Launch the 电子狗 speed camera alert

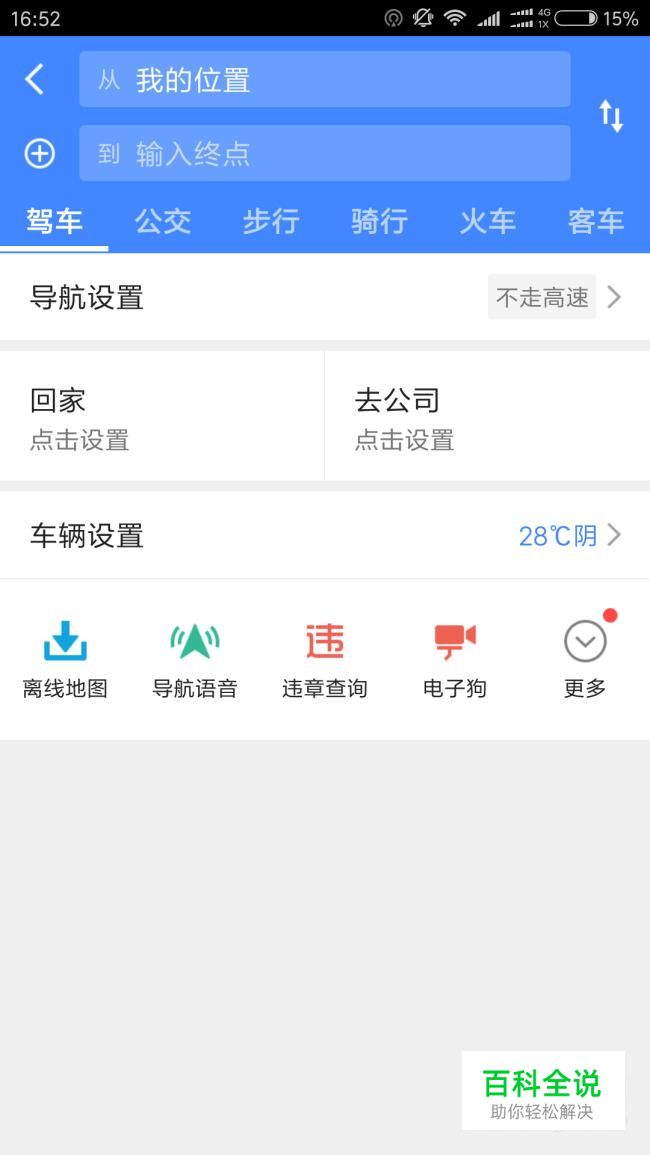(x=455, y=660)
